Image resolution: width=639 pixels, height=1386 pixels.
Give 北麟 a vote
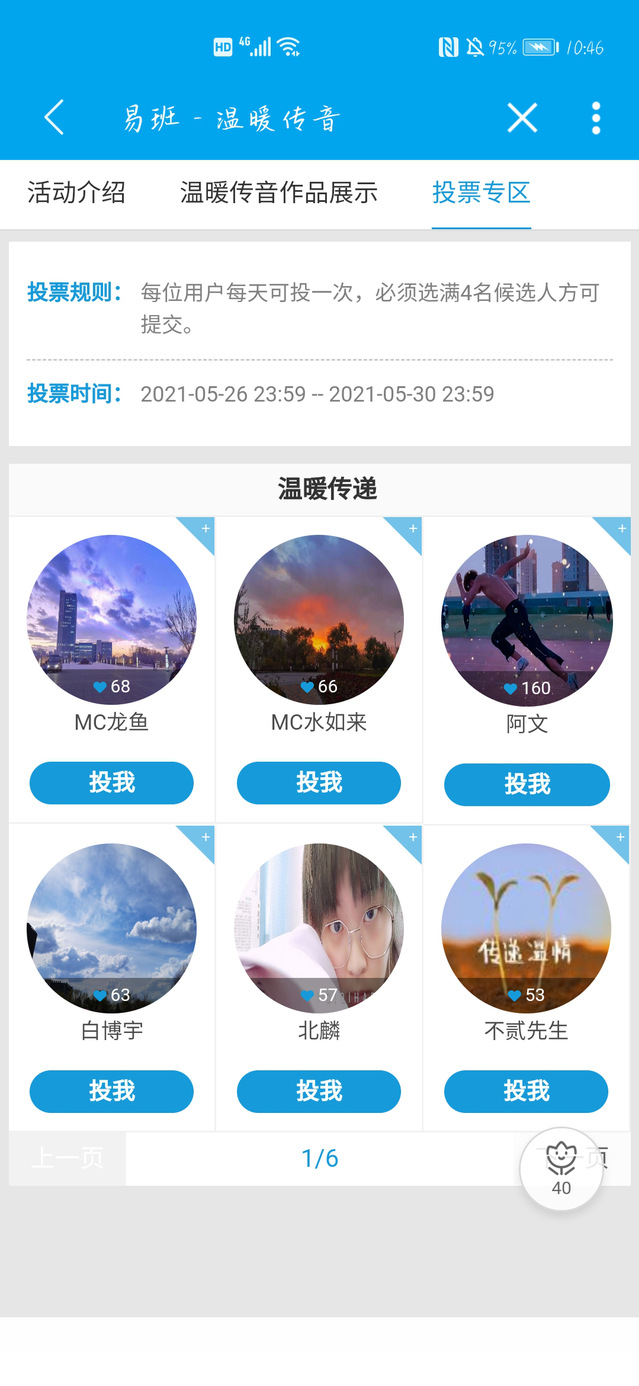tap(319, 1091)
